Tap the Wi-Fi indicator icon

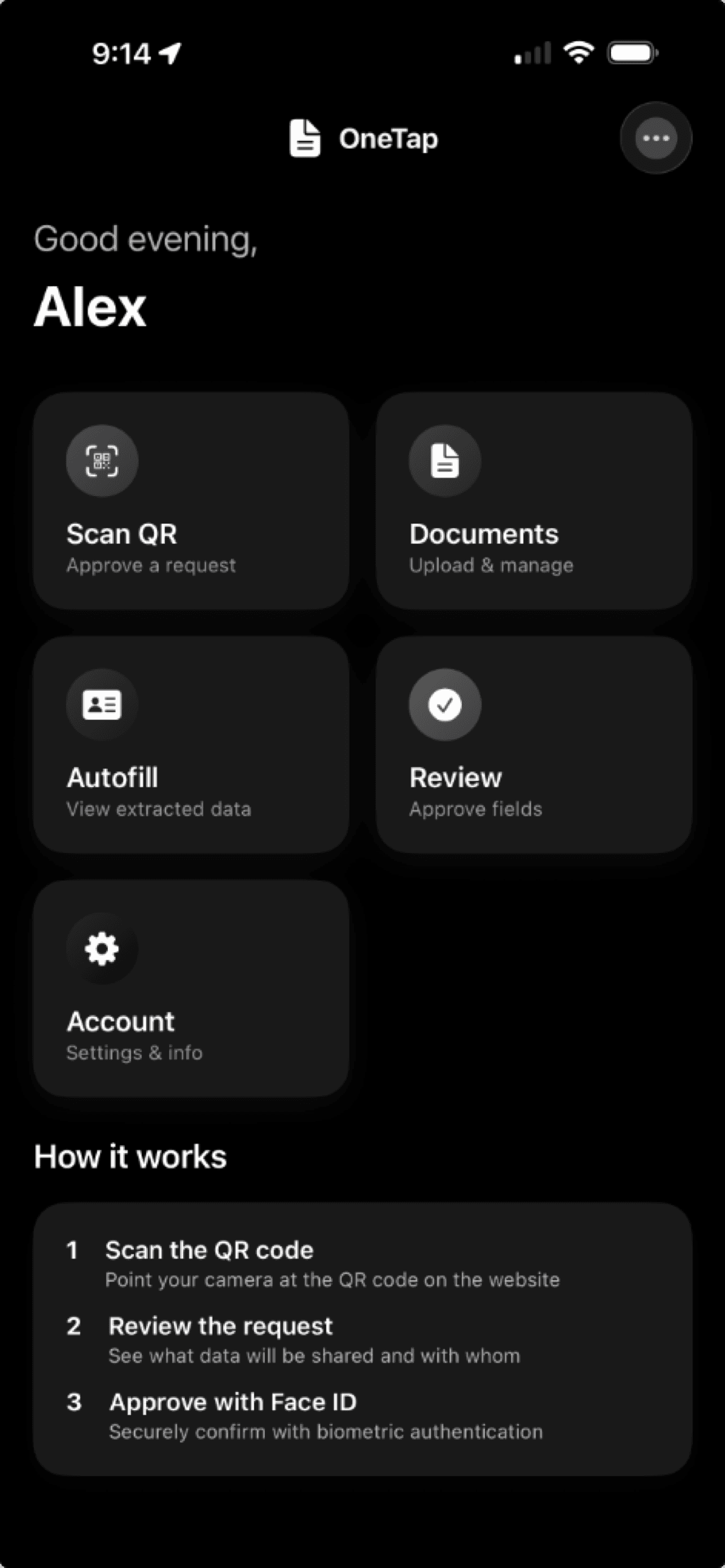click(578, 53)
